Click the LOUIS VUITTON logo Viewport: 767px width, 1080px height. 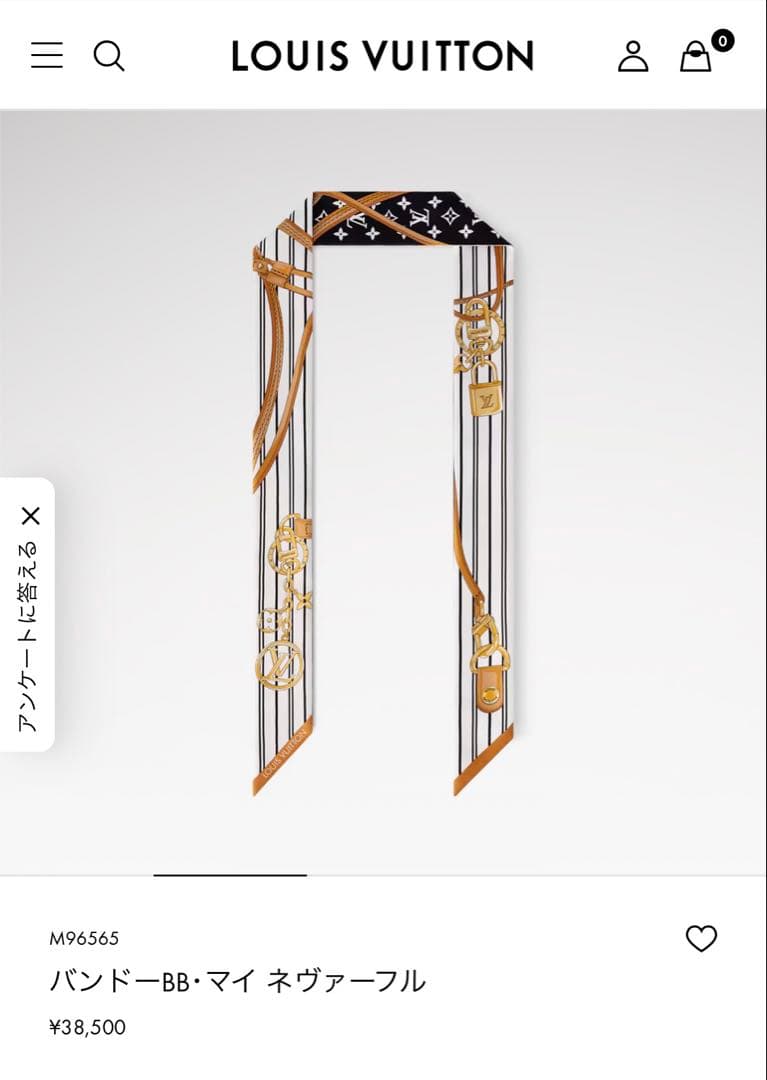coord(383,56)
